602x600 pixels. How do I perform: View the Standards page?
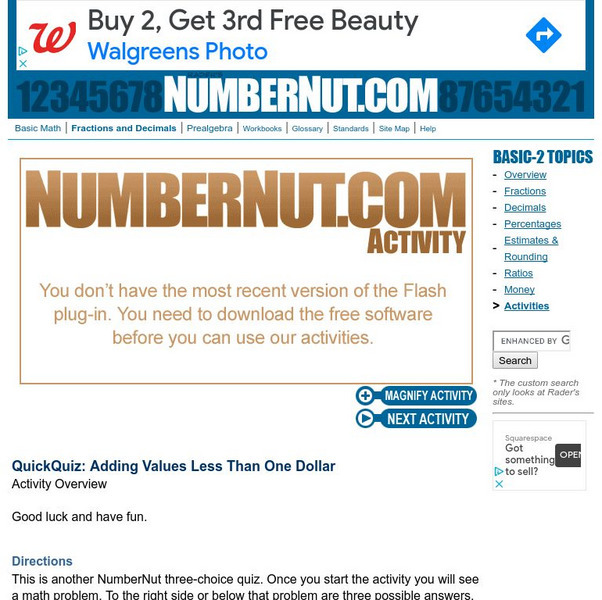(350, 129)
